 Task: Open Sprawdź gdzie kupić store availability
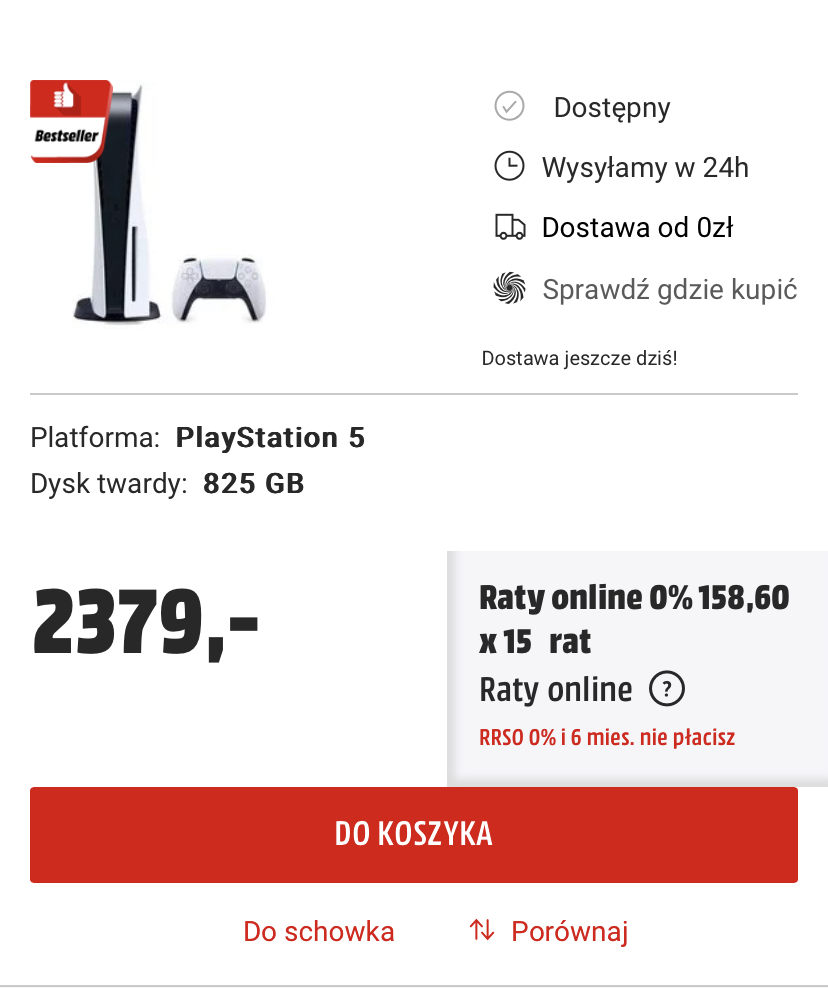pyautogui.click(x=668, y=290)
